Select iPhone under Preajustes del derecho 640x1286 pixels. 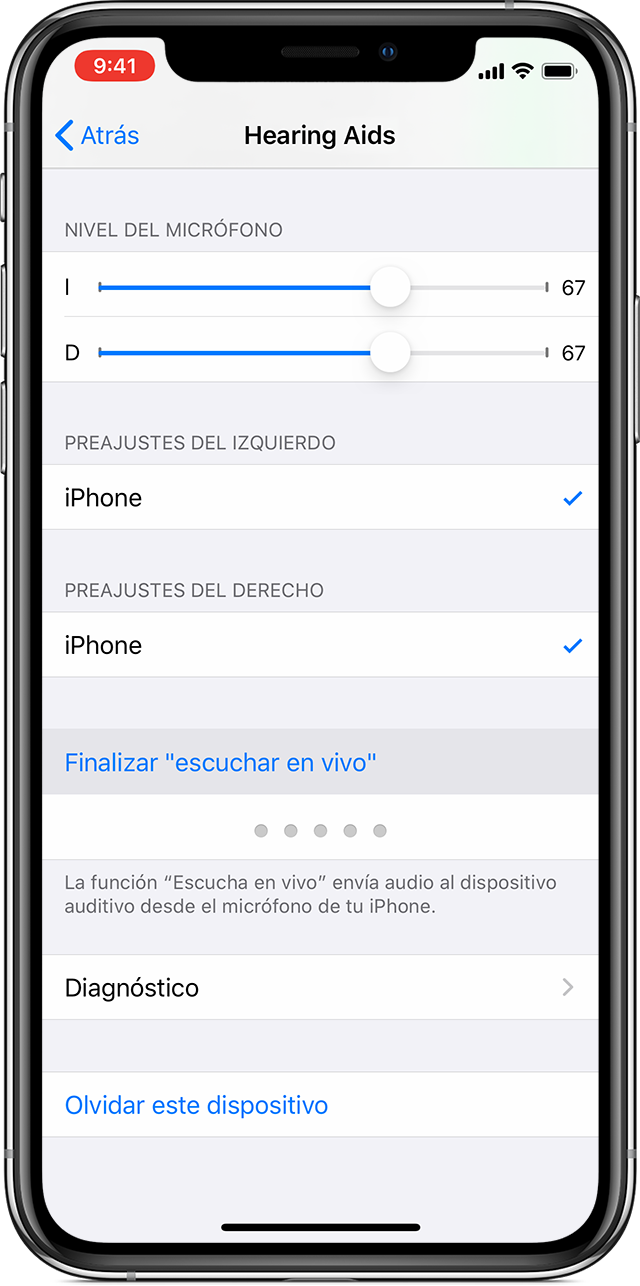320,646
